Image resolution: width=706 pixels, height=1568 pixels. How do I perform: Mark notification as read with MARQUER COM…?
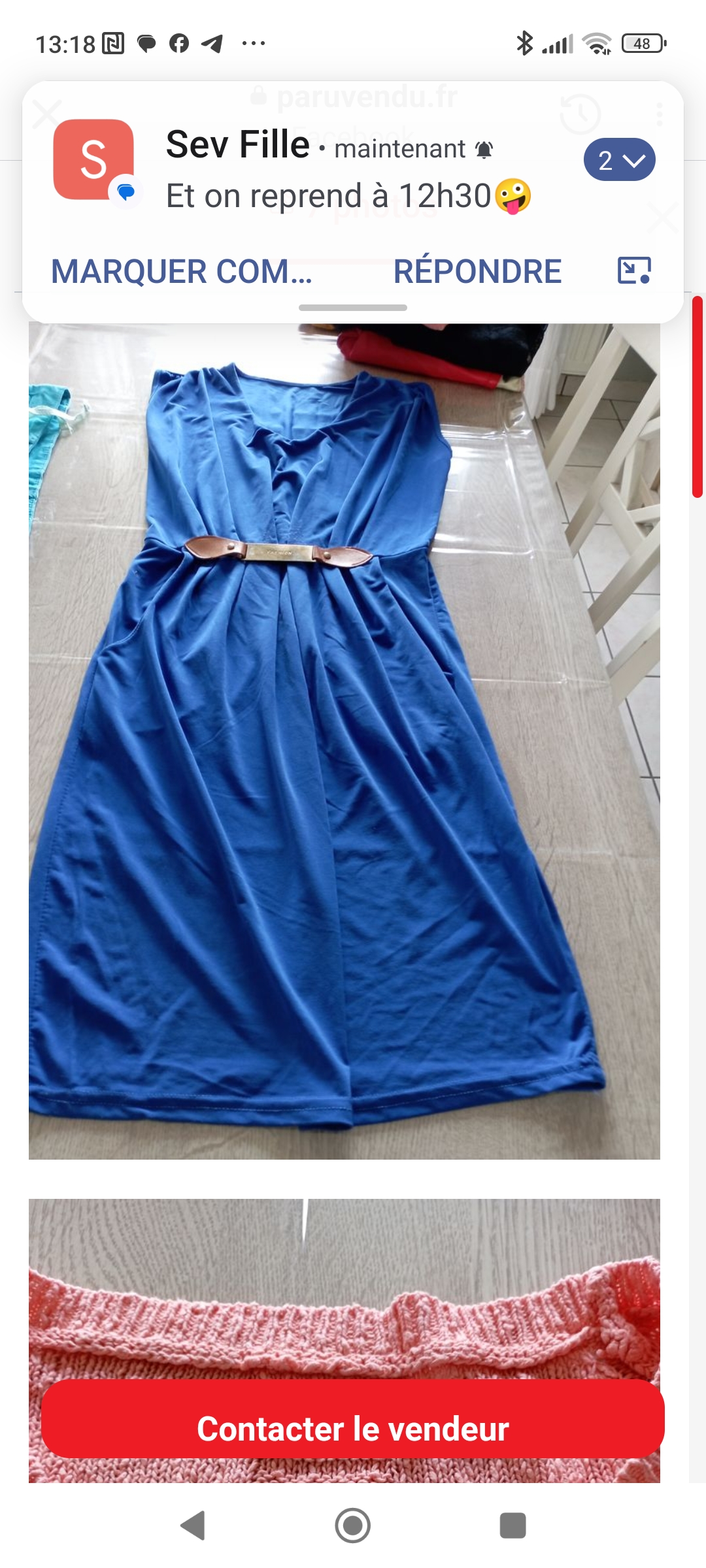(182, 271)
